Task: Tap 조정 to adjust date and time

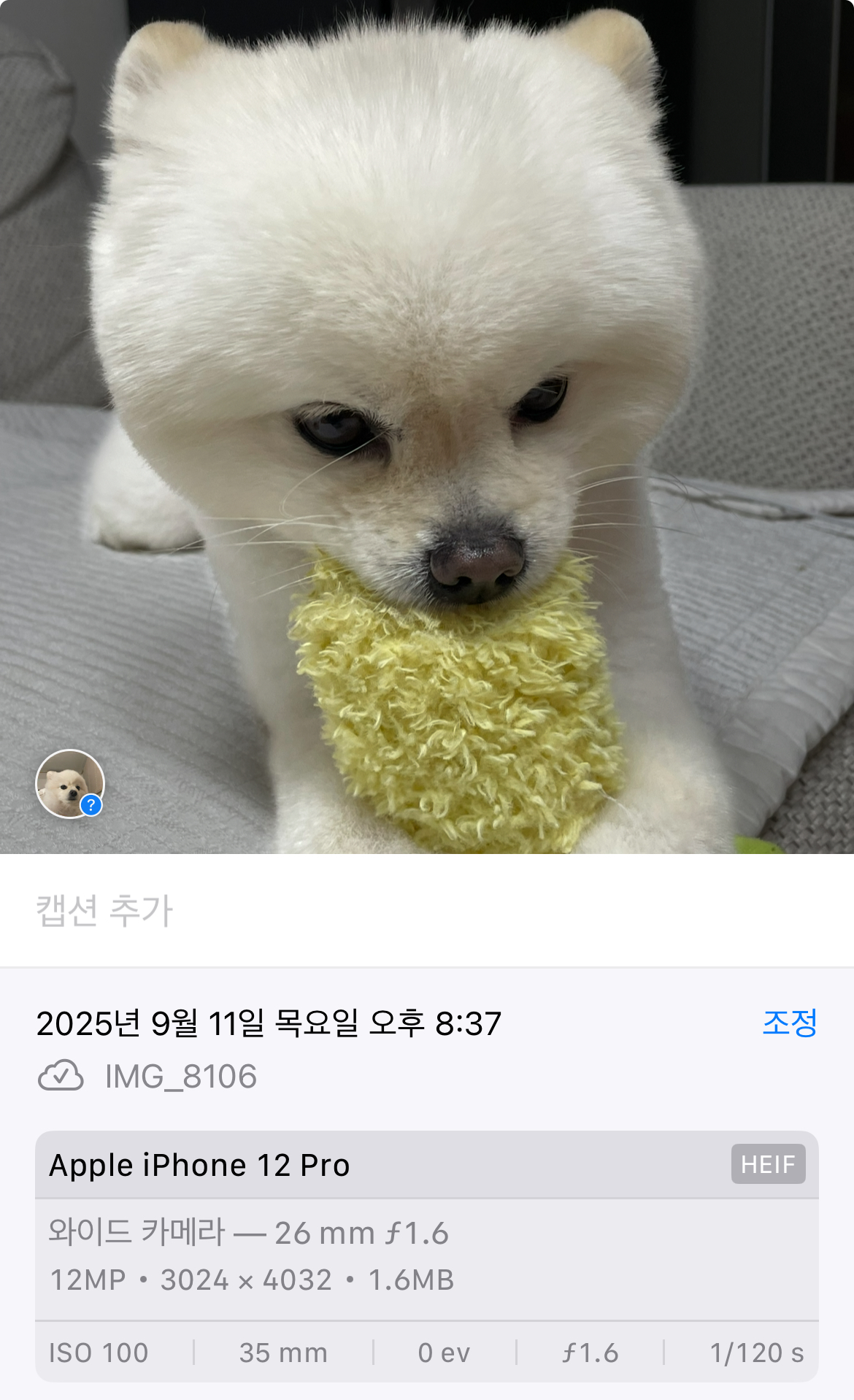Action: [790, 1023]
